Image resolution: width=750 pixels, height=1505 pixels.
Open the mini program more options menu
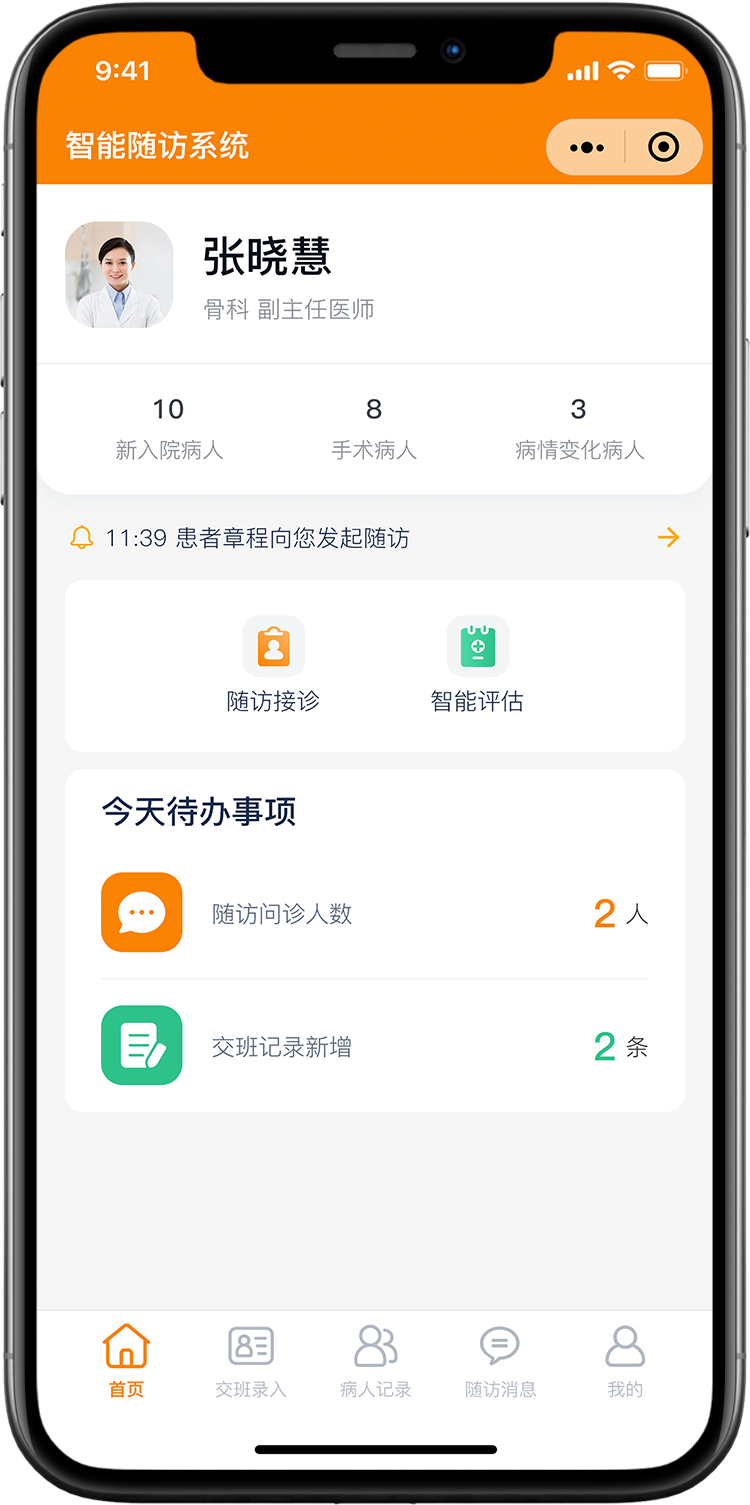click(587, 148)
